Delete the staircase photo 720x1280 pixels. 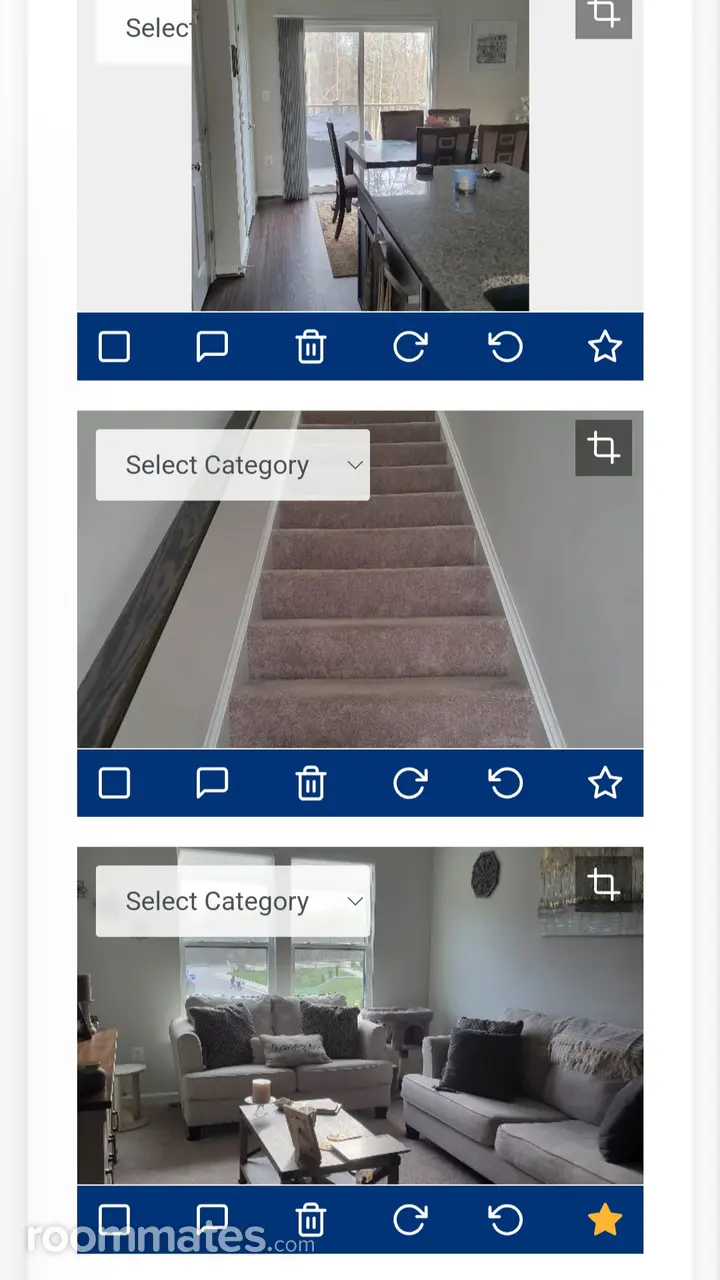tap(311, 783)
